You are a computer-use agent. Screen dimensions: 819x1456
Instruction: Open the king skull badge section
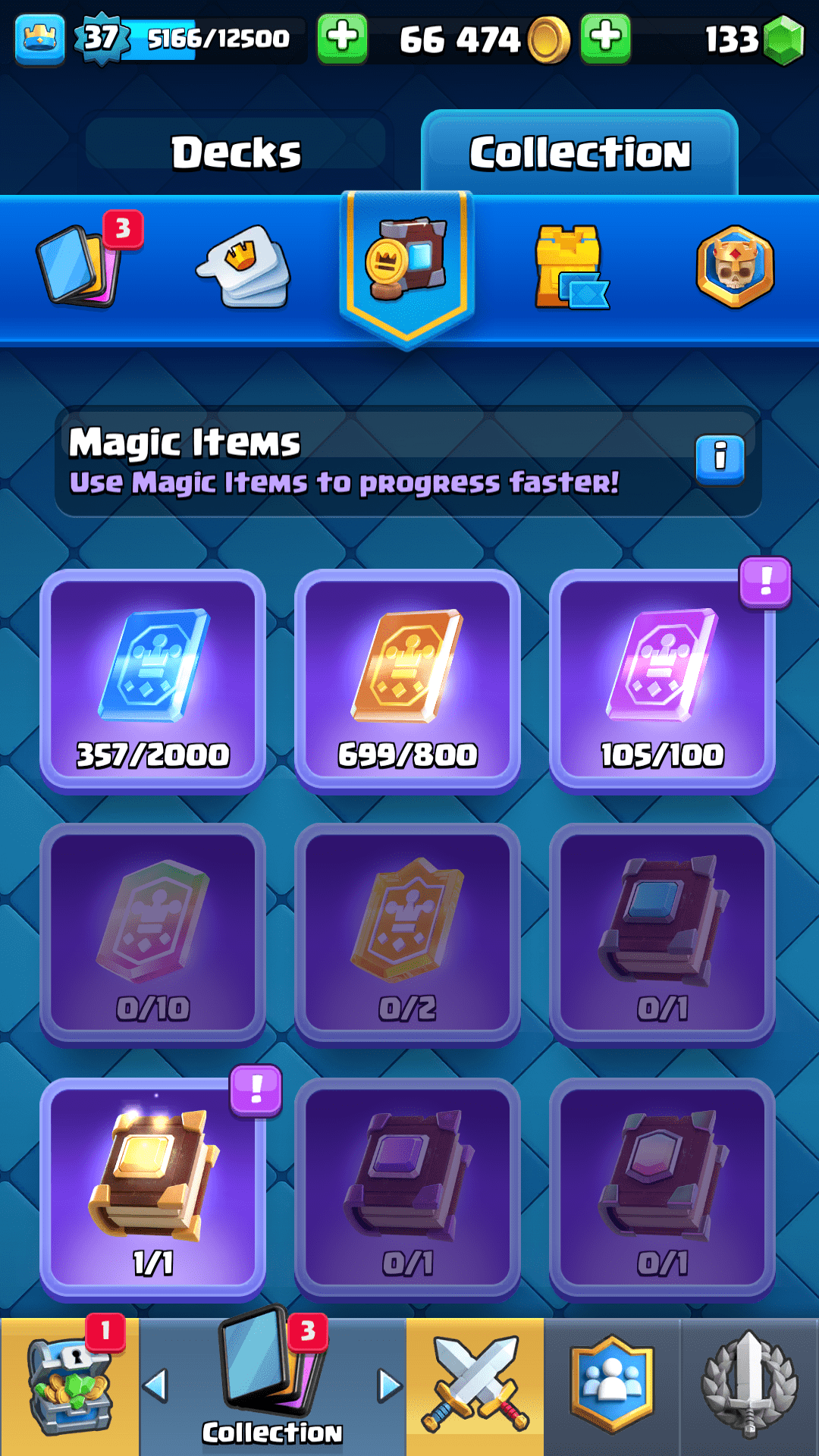tap(734, 267)
